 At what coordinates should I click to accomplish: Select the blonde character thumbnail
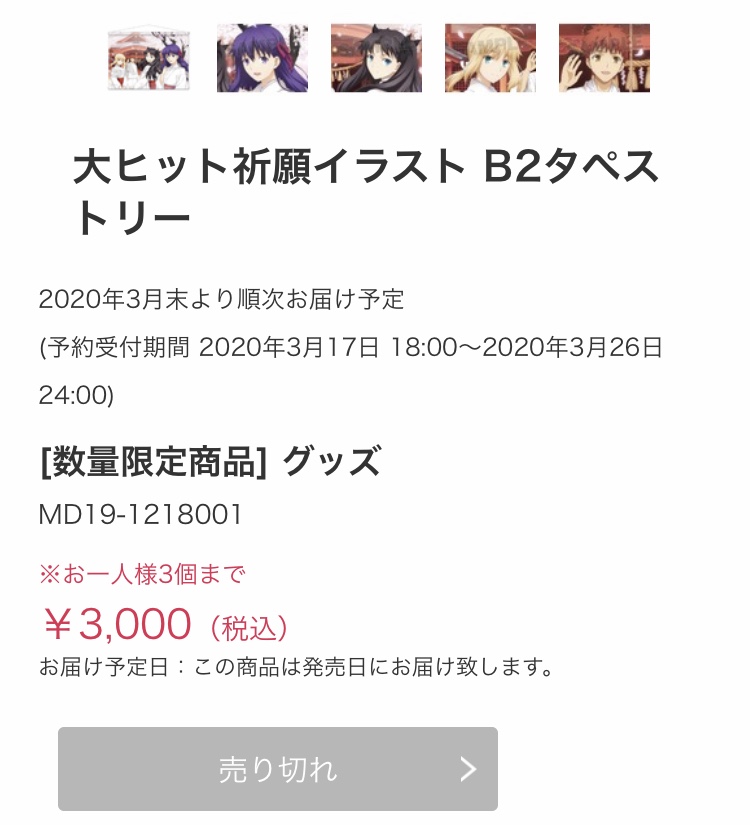tap(490, 58)
